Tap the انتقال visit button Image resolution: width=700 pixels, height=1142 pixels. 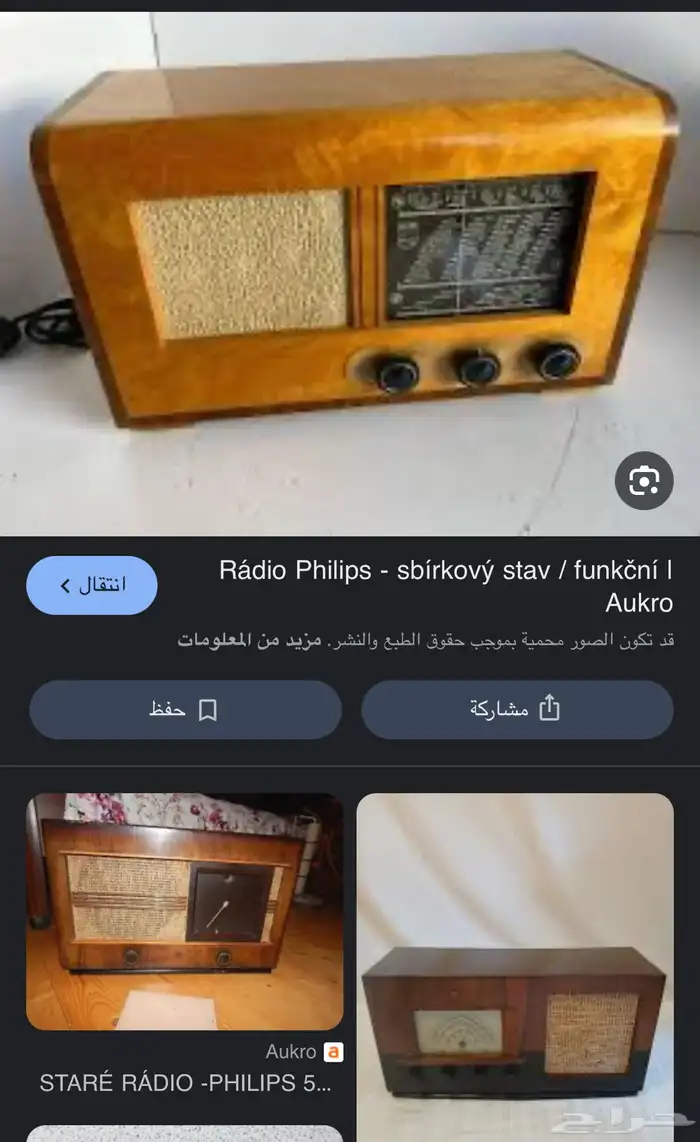[x=92, y=585]
